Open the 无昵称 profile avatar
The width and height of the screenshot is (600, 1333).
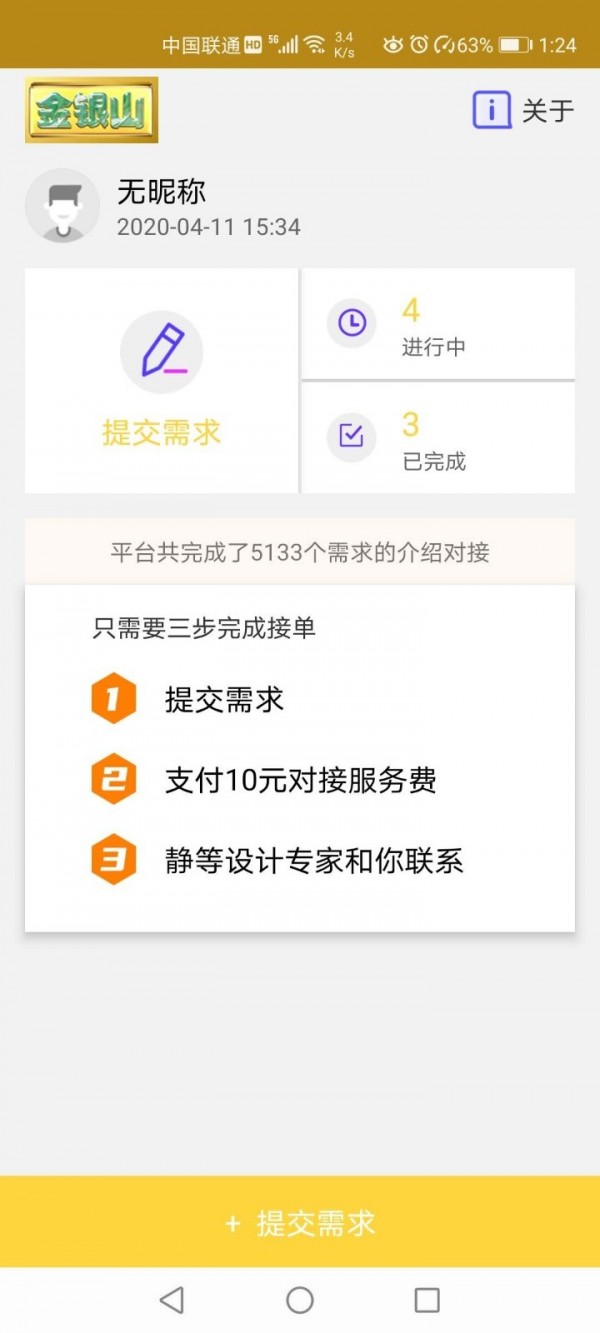pyautogui.click(x=62, y=206)
